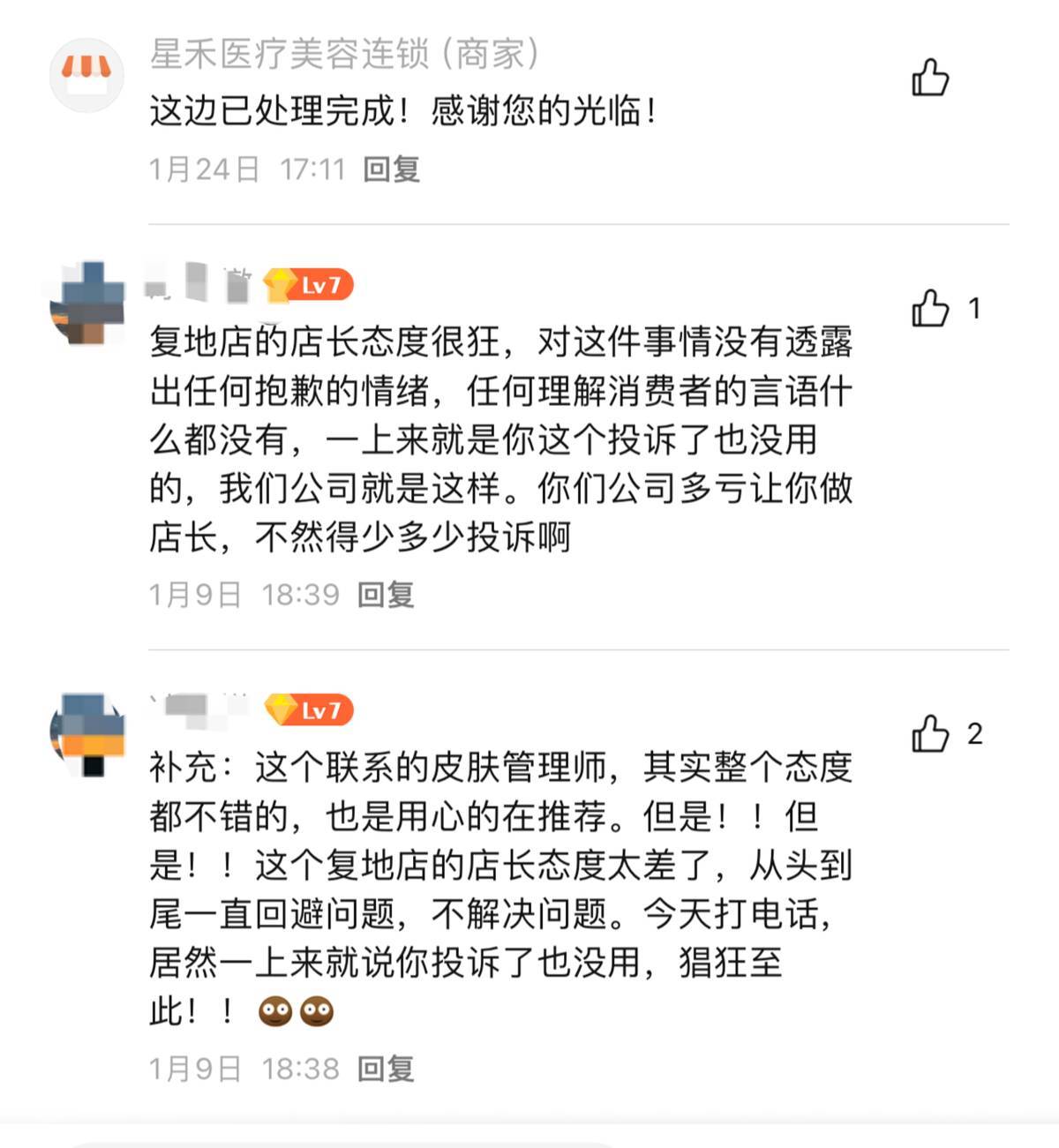Open avatar of the 18:38 commenter

click(x=86, y=732)
